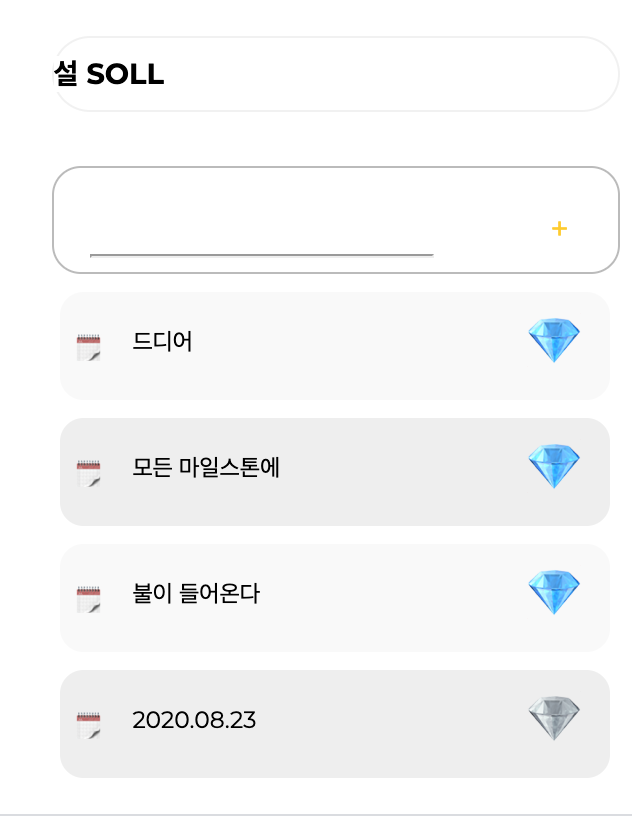
Task: Open the 2020.08.23 entry
Action: (335, 724)
